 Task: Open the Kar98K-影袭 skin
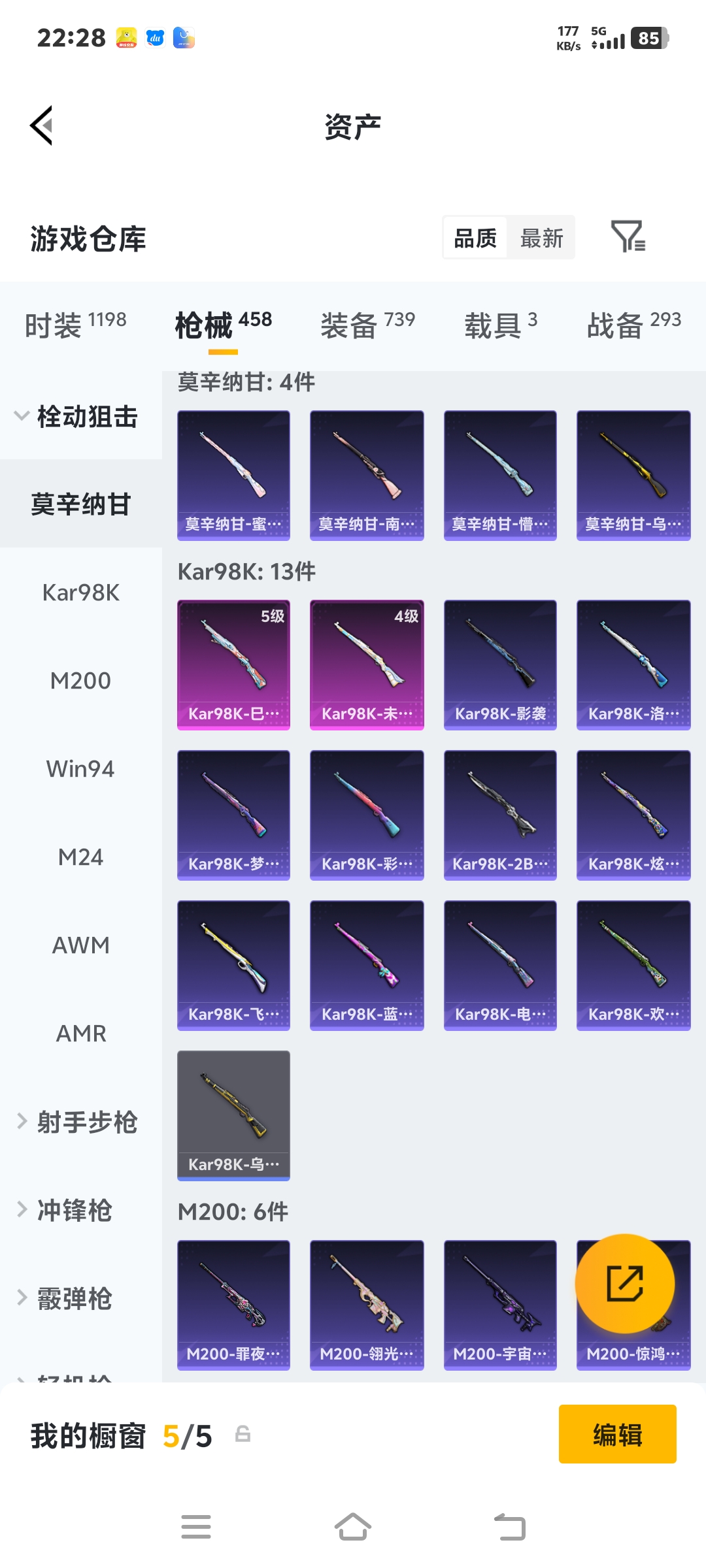coord(500,664)
